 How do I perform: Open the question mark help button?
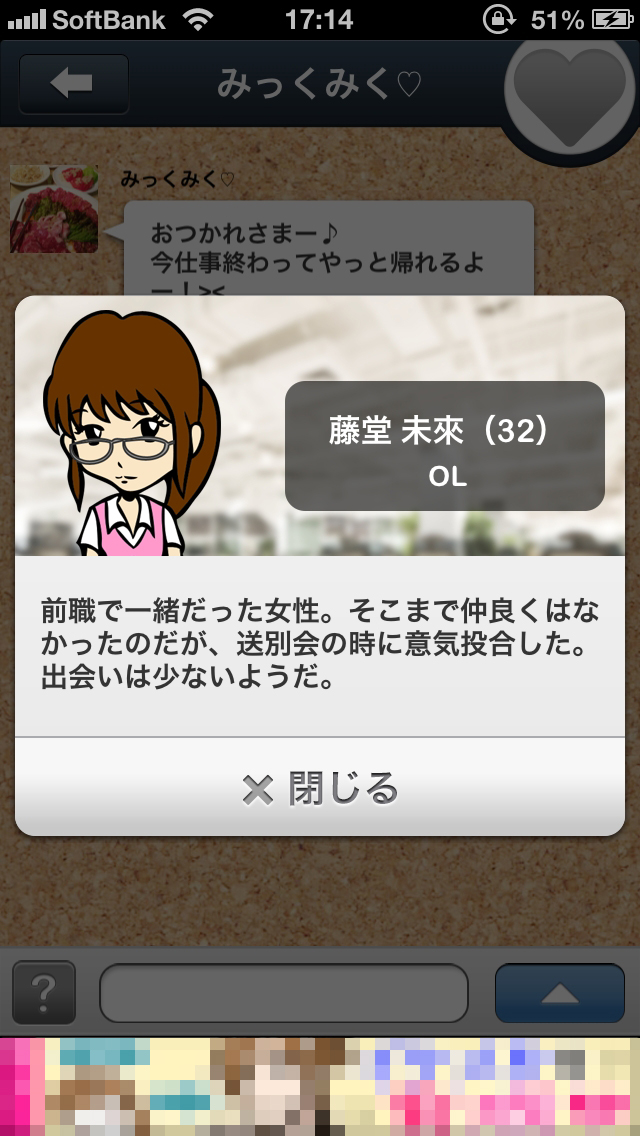coord(43,993)
